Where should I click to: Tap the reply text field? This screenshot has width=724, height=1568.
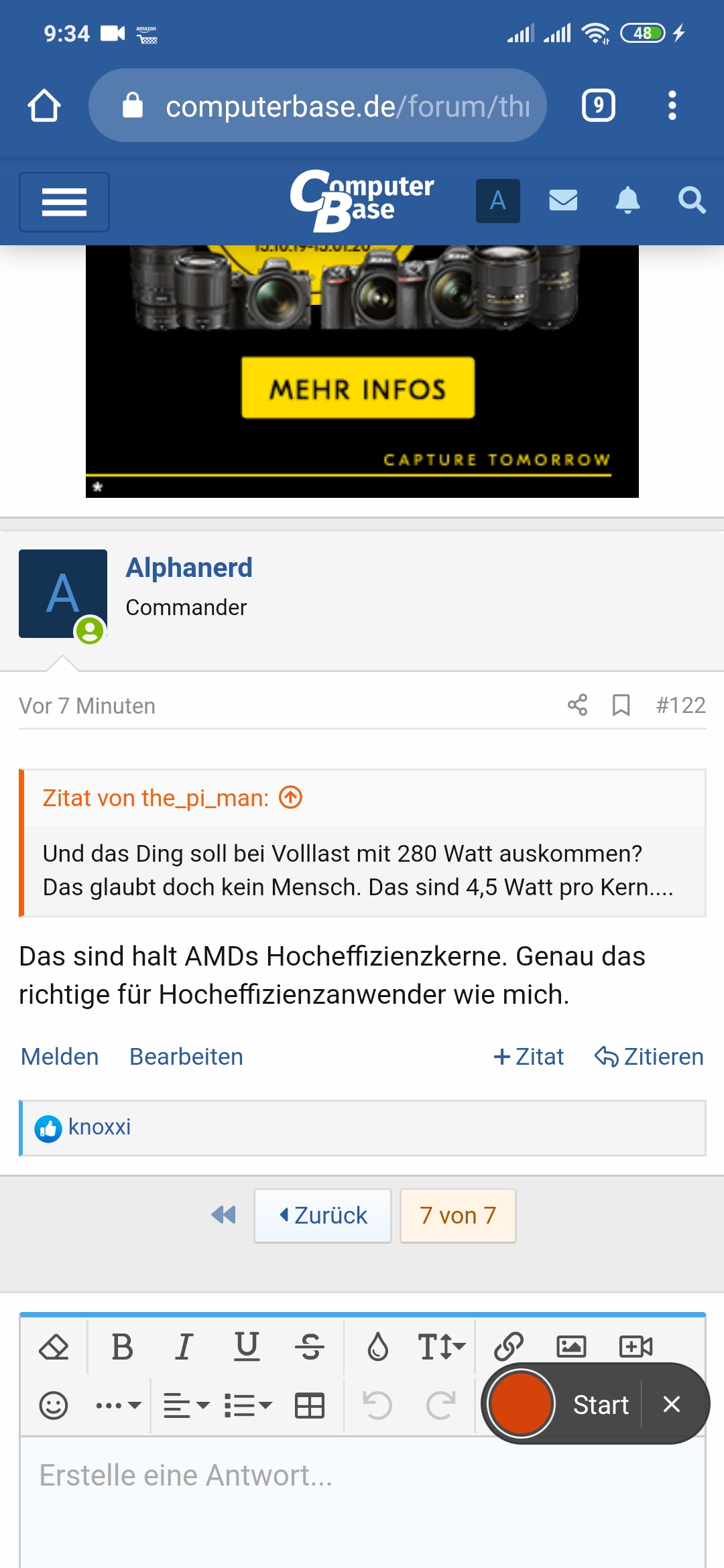(362, 1501)
